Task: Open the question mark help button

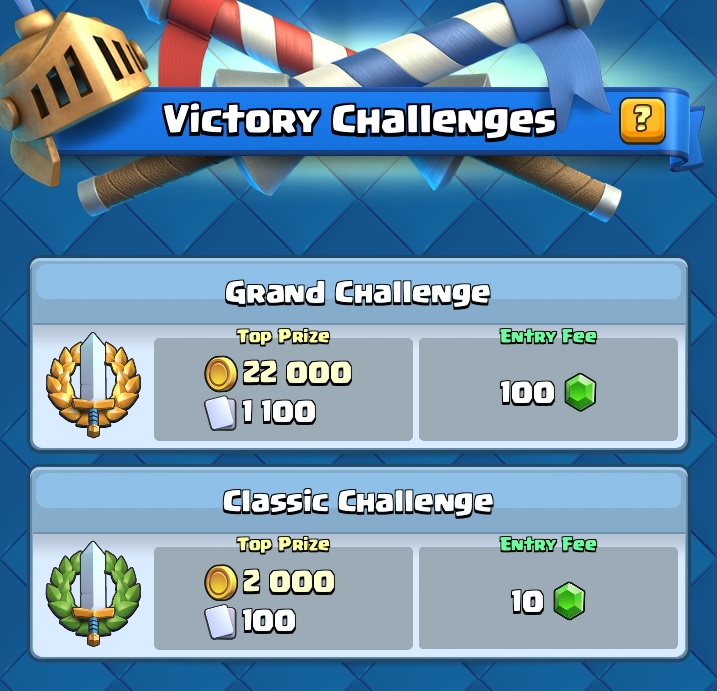Action: click(x=641, y=120)
